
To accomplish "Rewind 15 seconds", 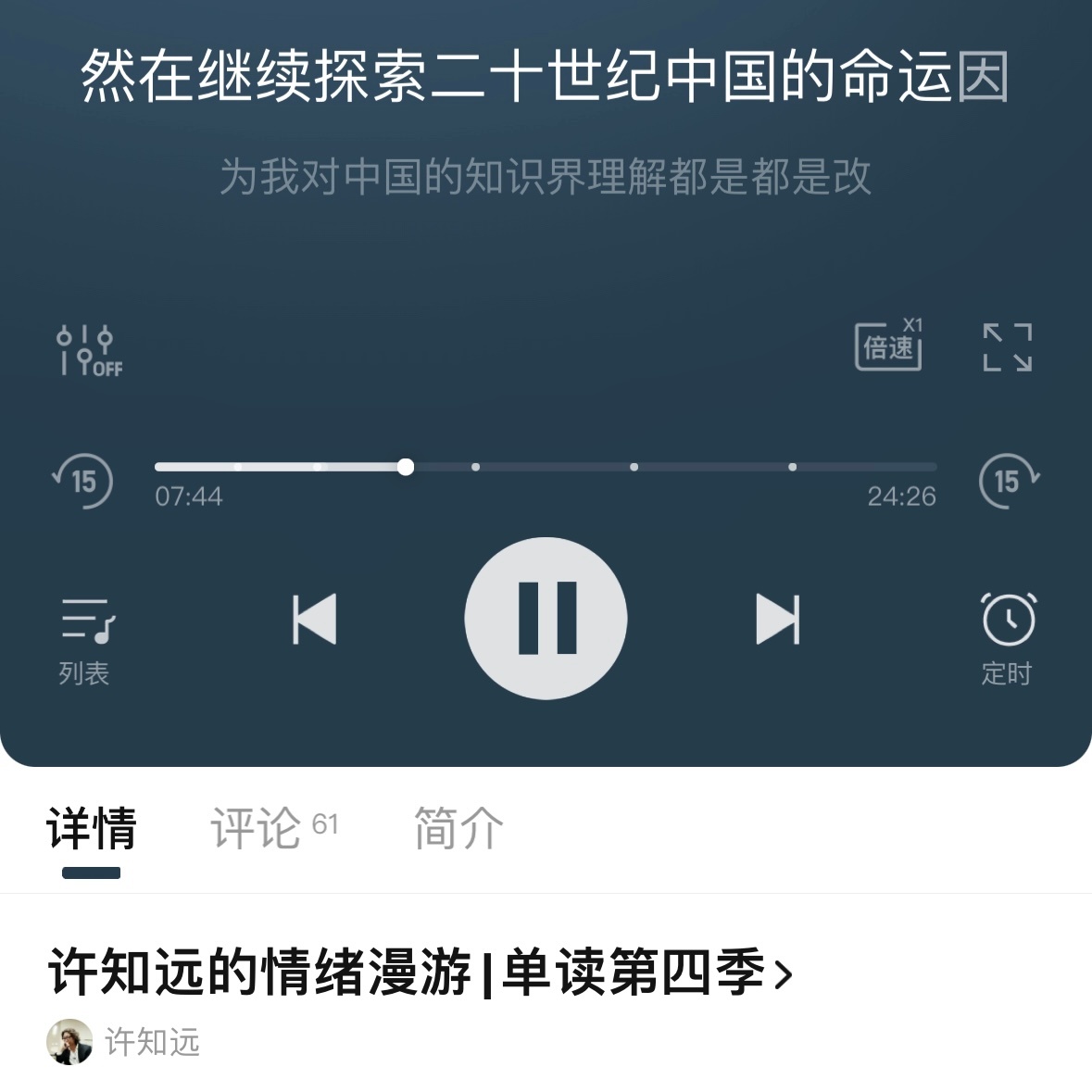I will 82,481.
